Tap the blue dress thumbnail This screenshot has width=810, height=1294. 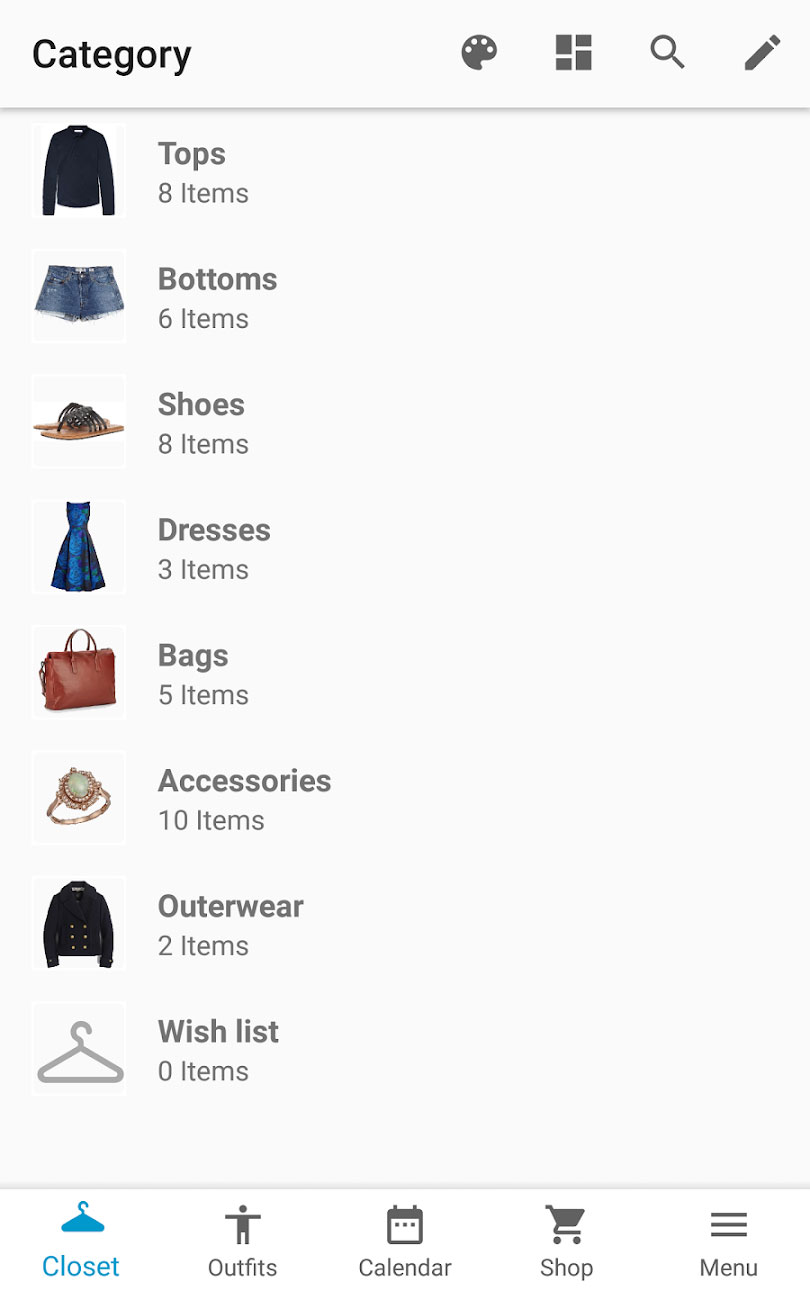(x=78, y=546)
